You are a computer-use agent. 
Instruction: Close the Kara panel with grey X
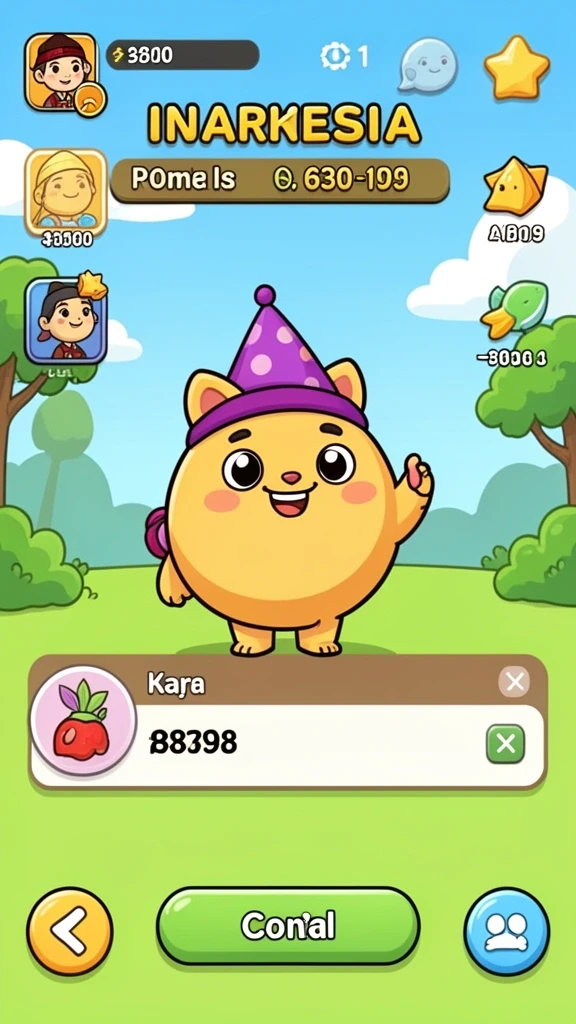click(x=514, y=682)
